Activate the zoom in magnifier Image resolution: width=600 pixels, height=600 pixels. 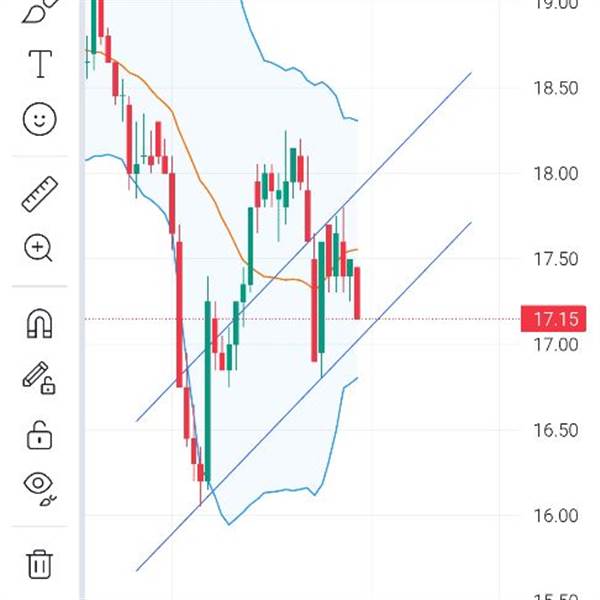coord(40,247)
